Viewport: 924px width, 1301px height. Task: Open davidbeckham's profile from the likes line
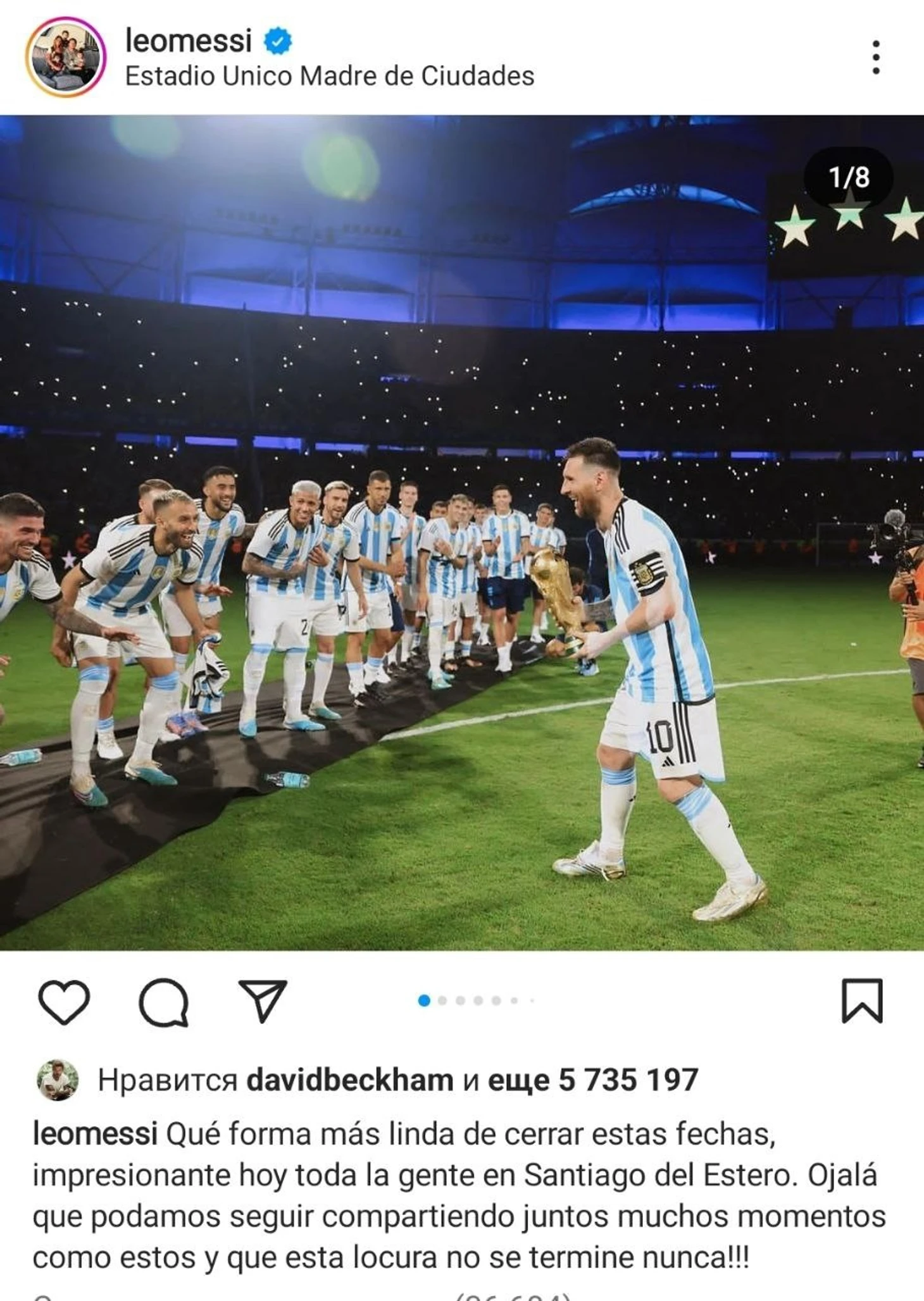349,1080
